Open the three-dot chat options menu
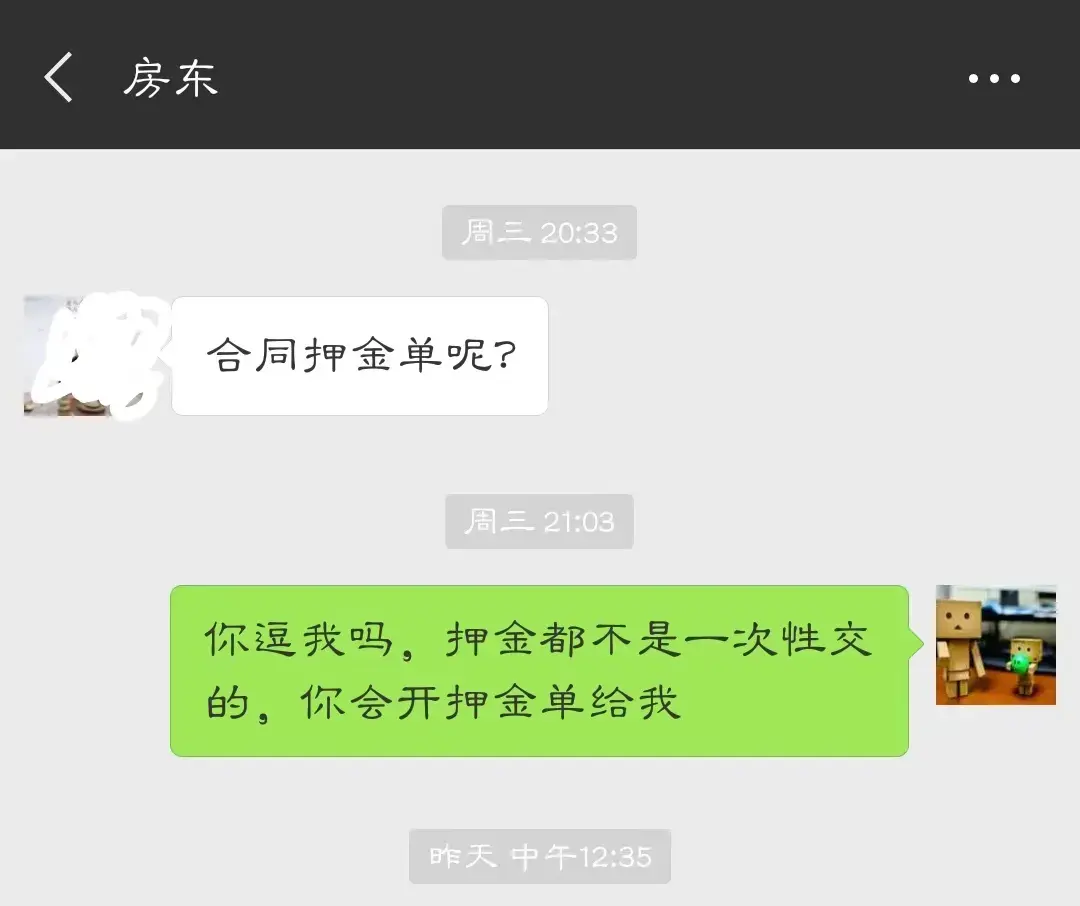1080x906 pixels. (x=994, y=79)
